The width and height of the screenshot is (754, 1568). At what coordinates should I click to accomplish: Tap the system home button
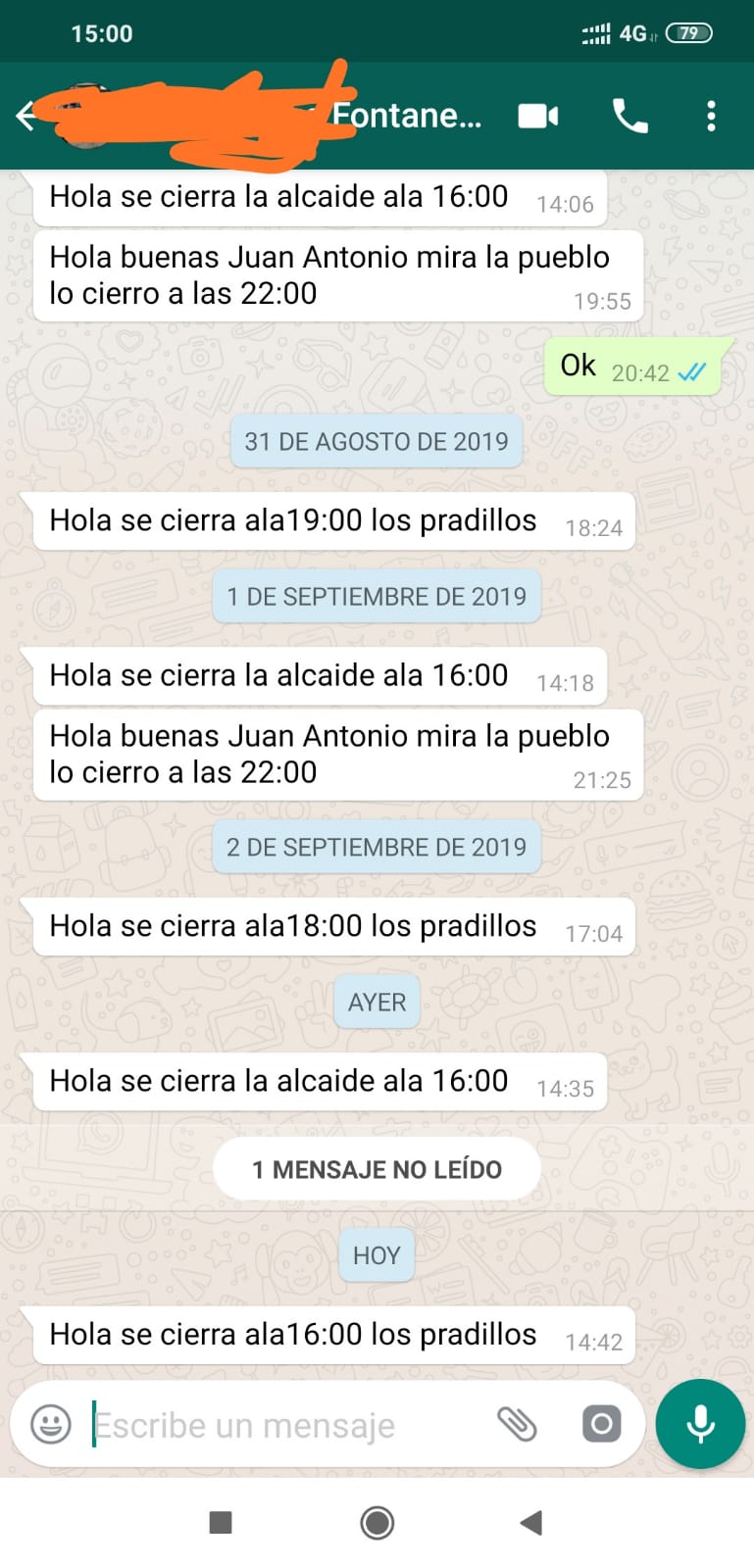tap(377, 1522)
